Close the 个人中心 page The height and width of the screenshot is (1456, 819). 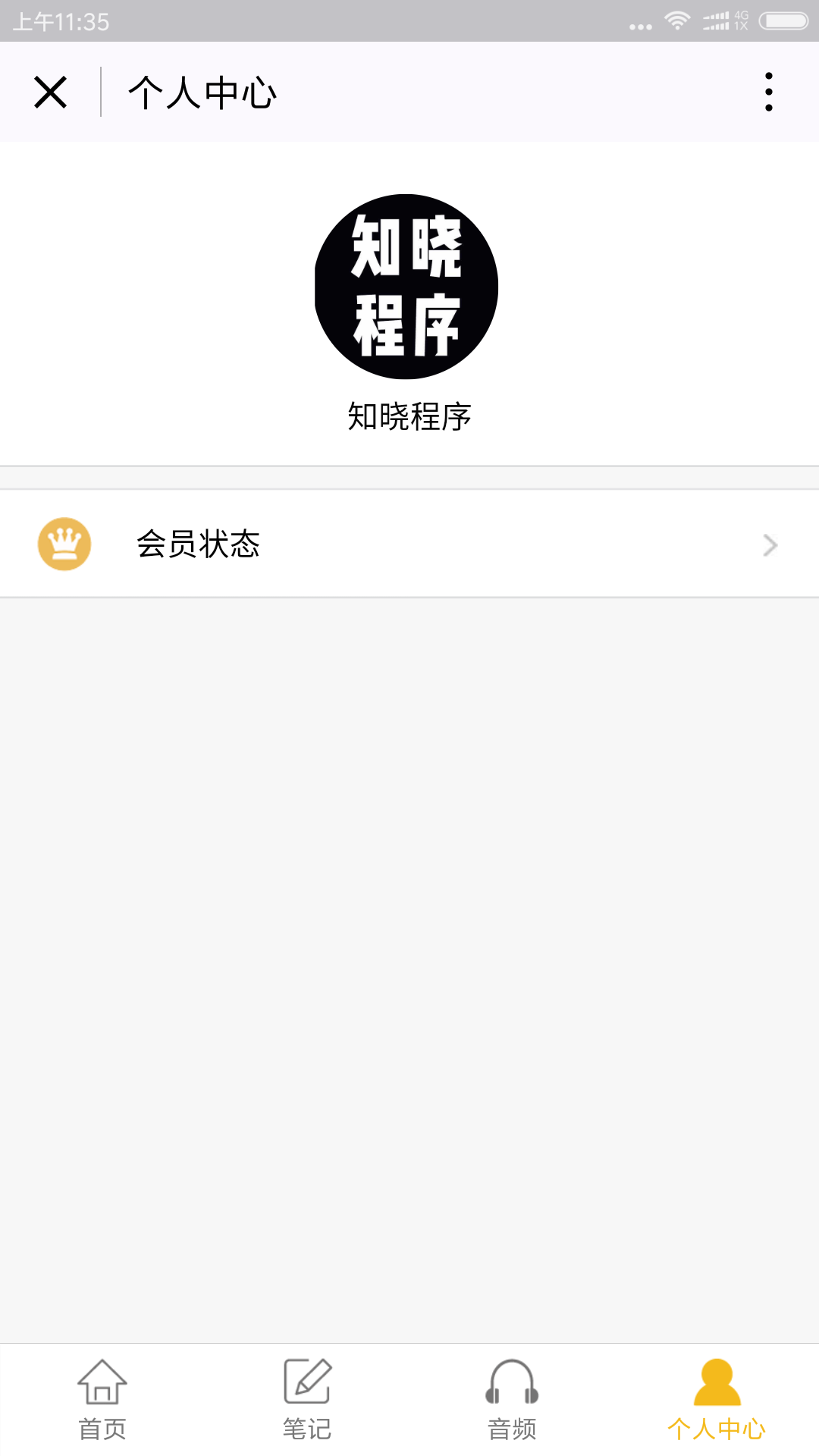pyautogui.click(x=51, y=93)
